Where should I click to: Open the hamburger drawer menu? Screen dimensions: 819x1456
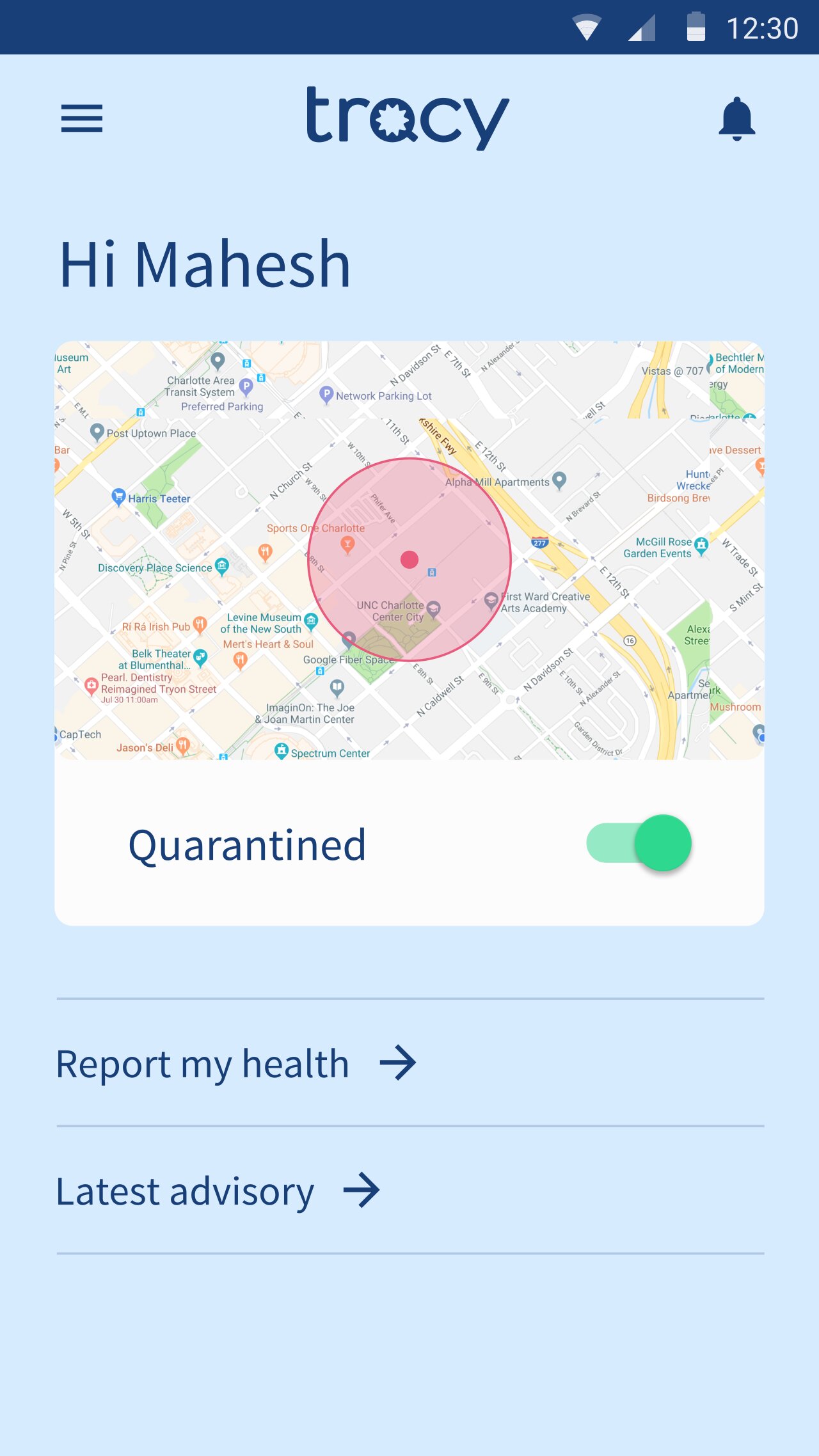82,118
